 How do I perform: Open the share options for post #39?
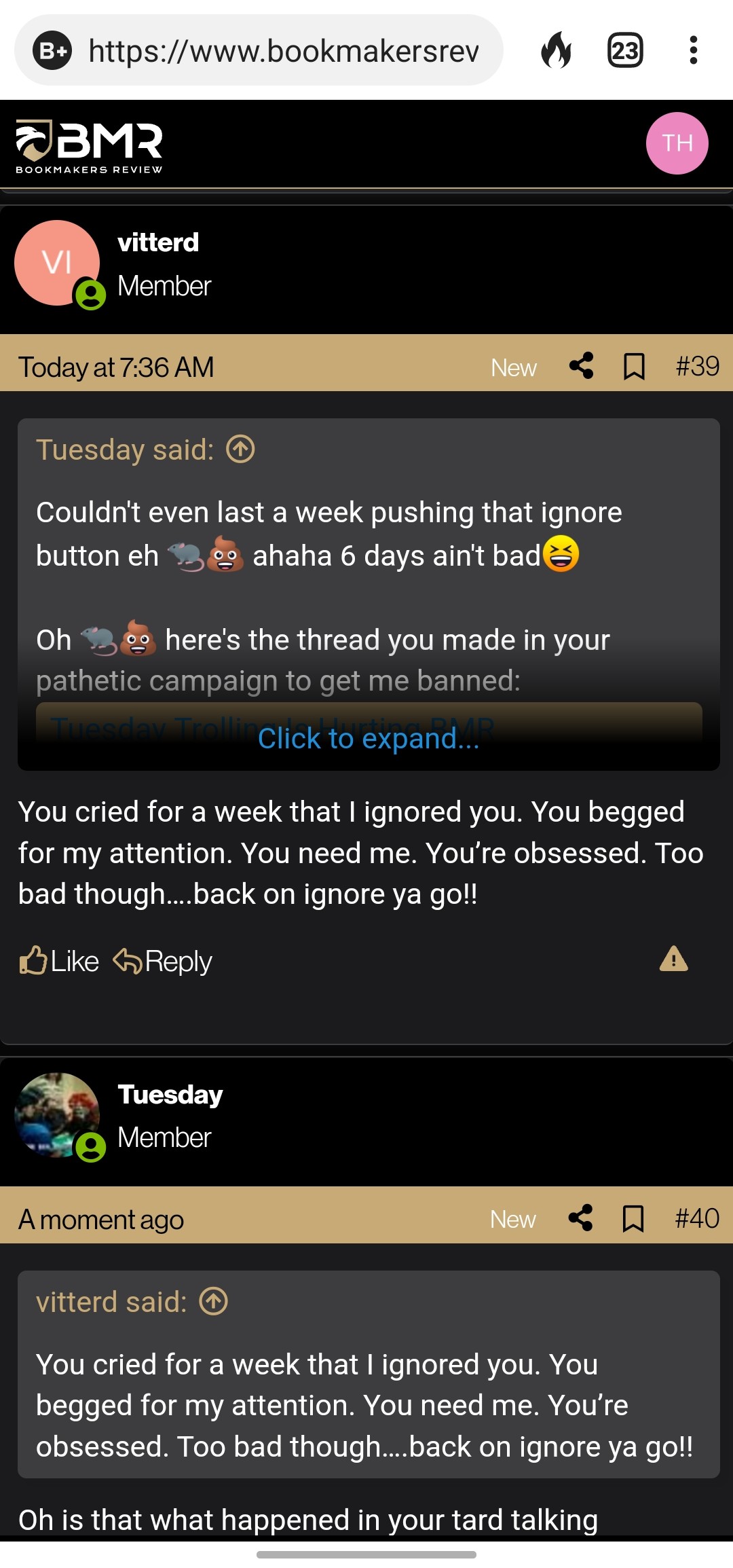pyautogui.click(x=582, y=366)
